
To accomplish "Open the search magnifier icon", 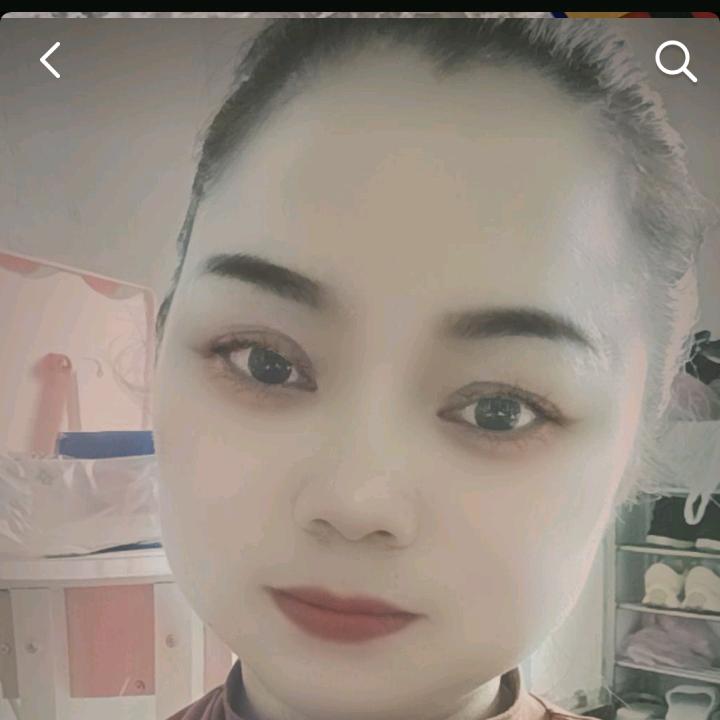I will click(x=675, y=62).
